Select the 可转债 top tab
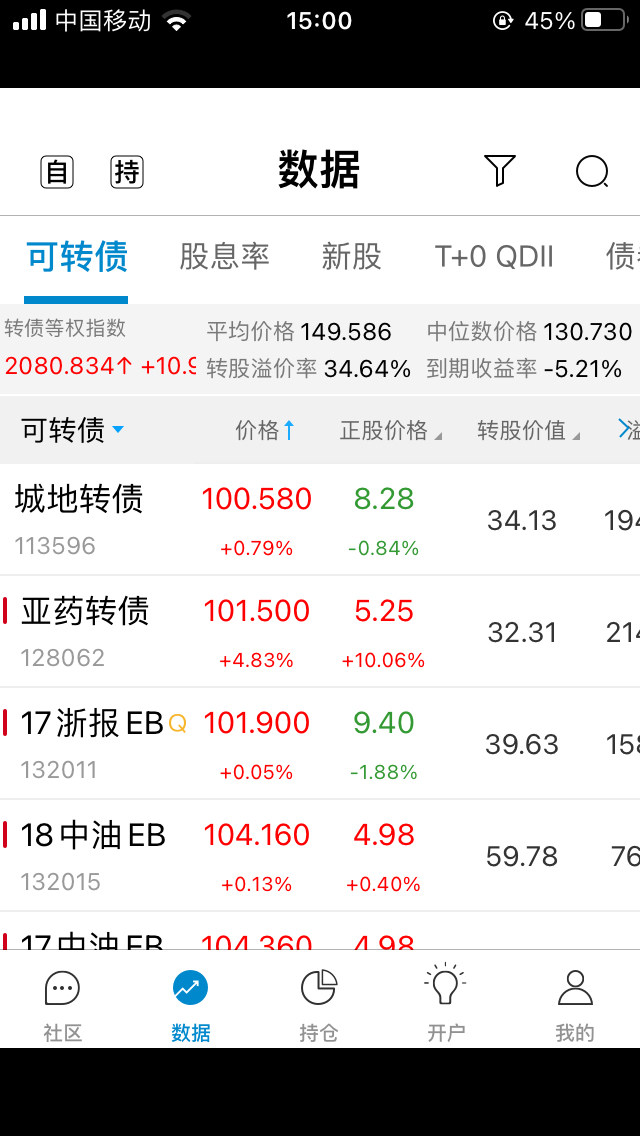The width and height of the screenshot is (640, 1136). pyautogui.click(x=77, y=257)
